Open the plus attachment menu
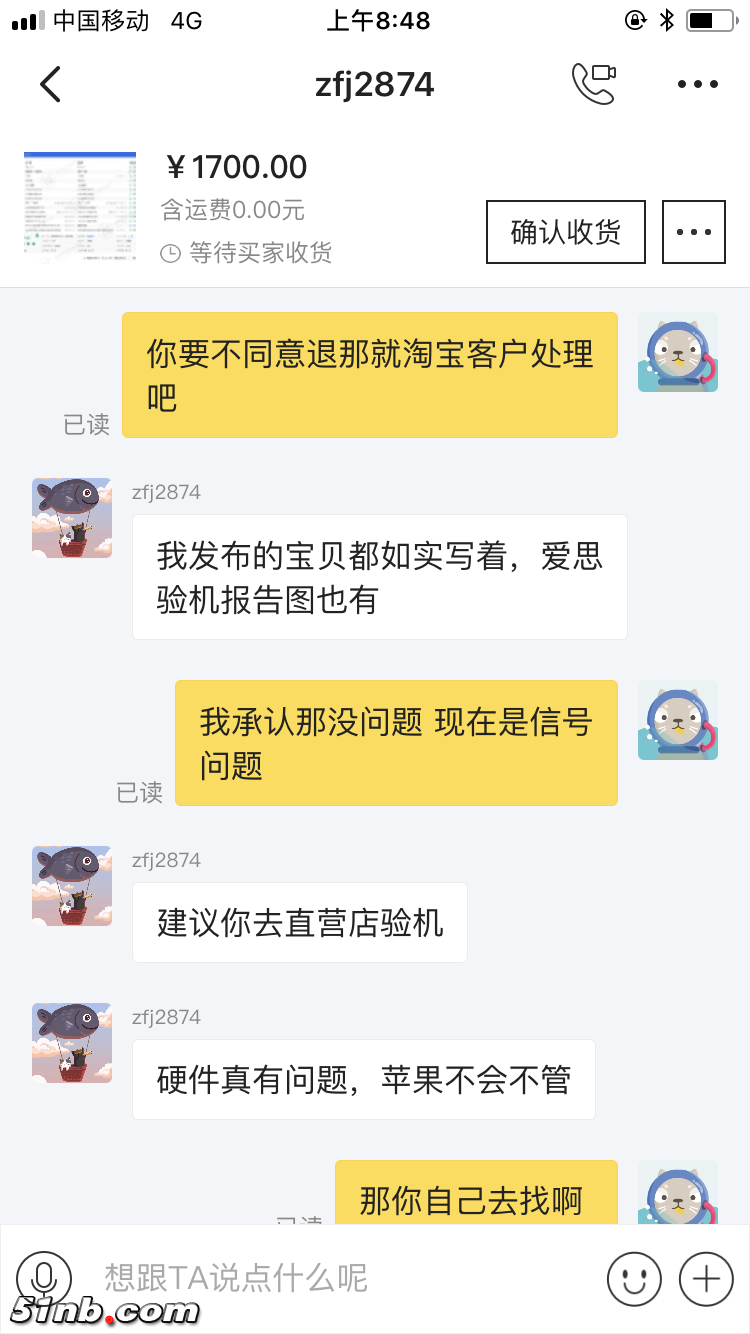The height and width of the screenshot is (1334, 750). coord(706,1278)
